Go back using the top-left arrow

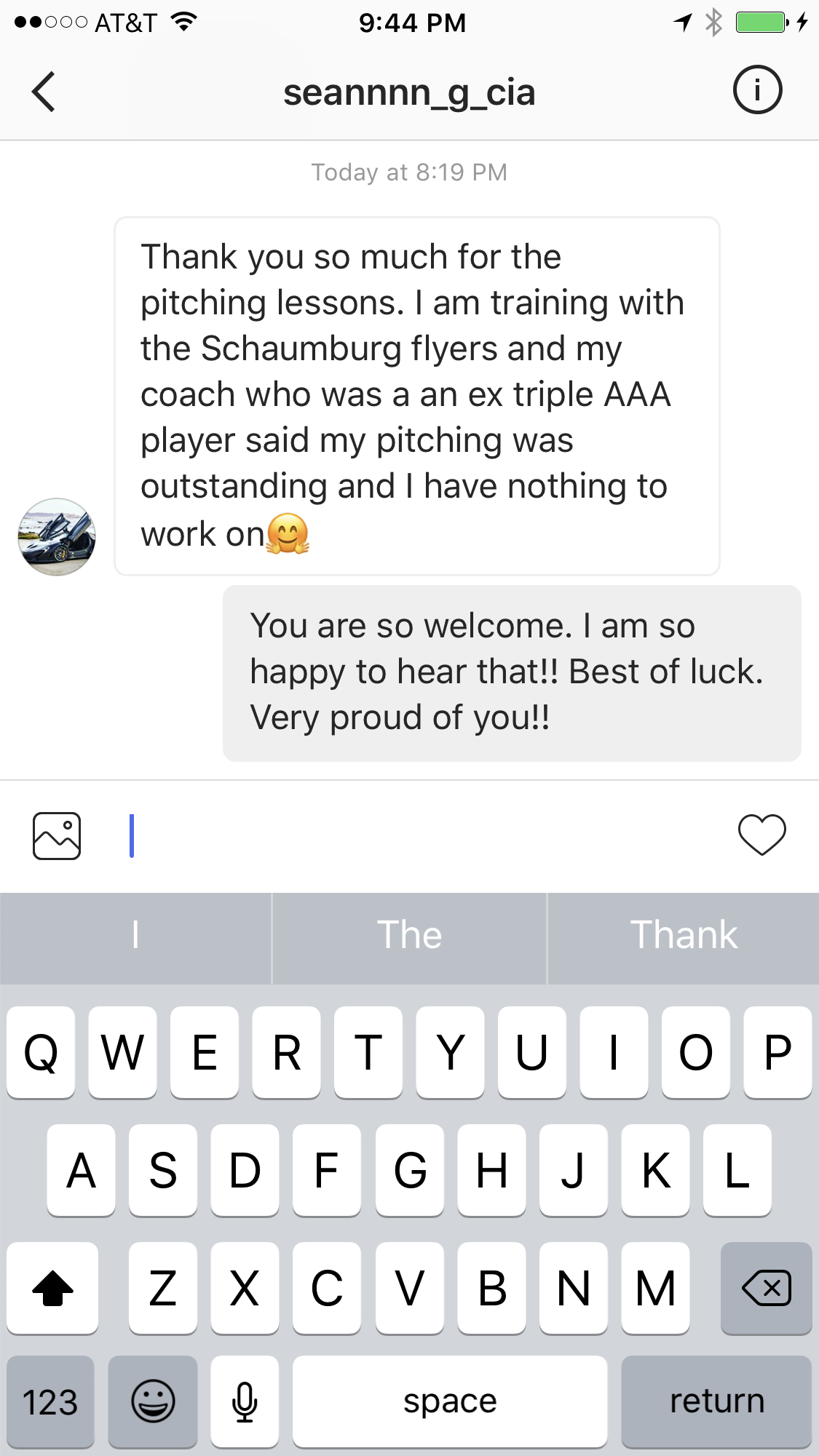click(x=43, y=92)
